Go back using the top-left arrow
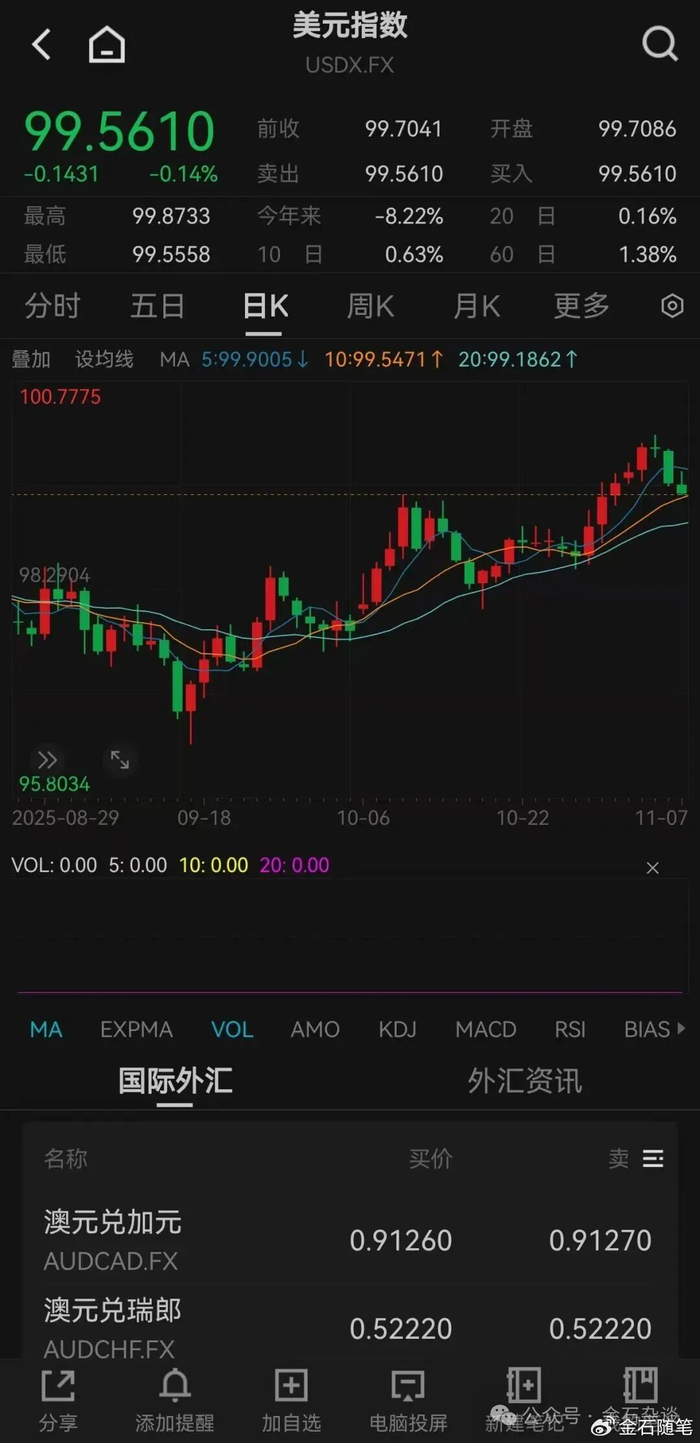This screenshot has width=700, height=1443. point(41,45)
